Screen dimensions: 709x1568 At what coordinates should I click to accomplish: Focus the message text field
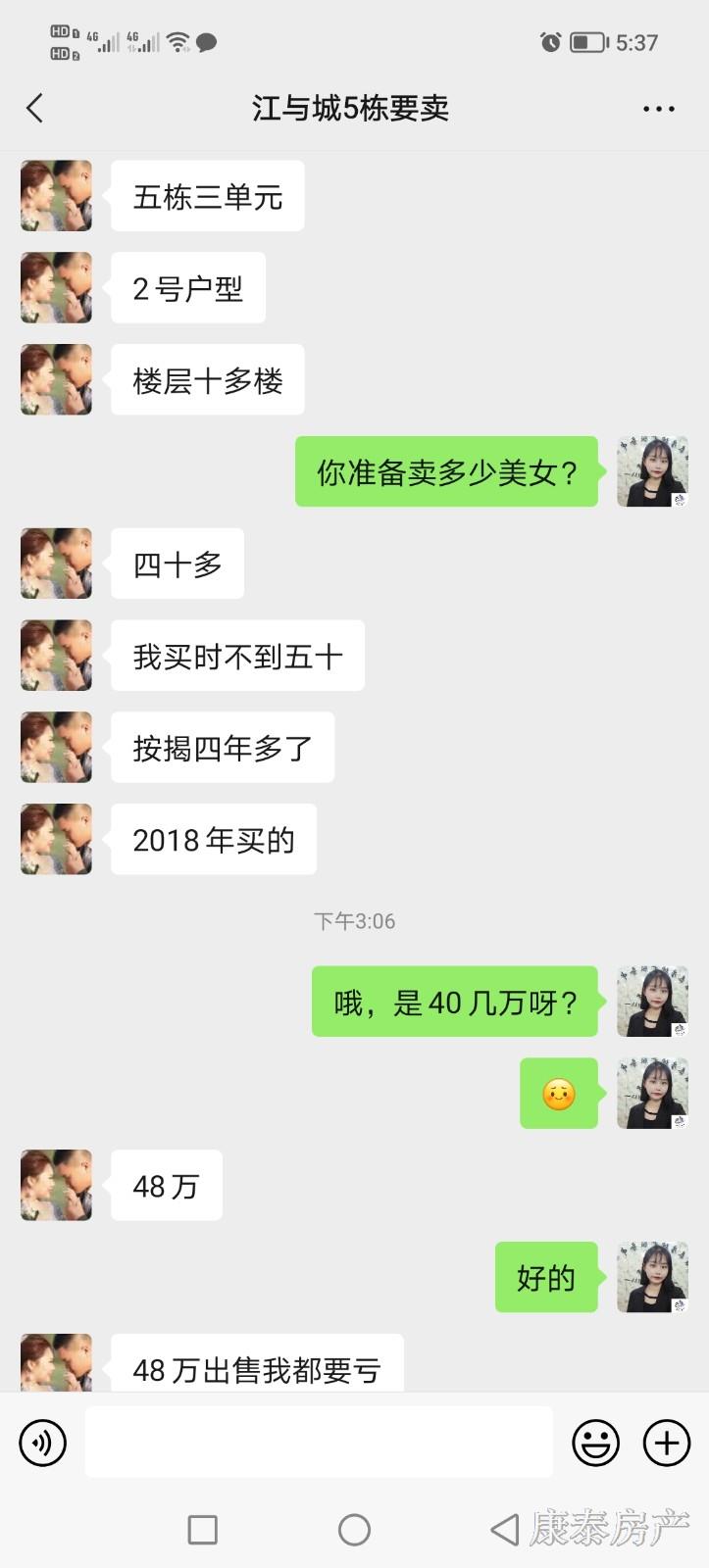[x=319, y=1443]
